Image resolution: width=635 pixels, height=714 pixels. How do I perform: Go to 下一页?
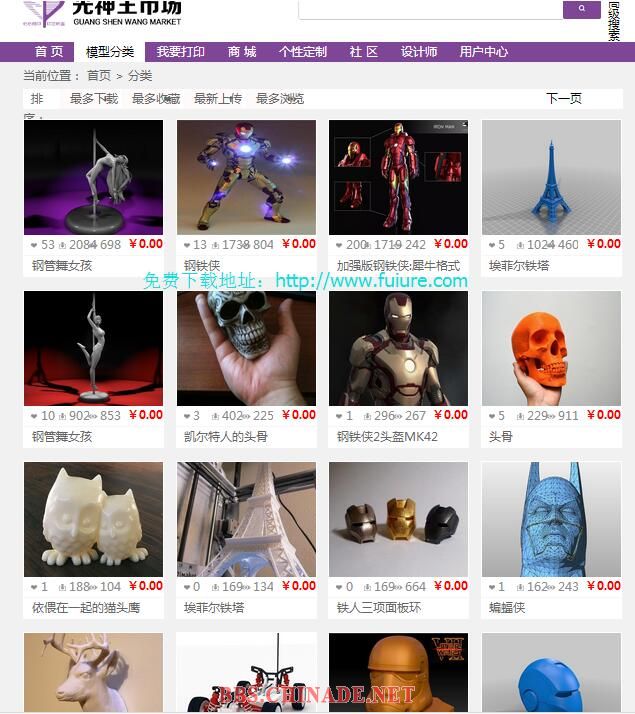[x=564, y=99]
